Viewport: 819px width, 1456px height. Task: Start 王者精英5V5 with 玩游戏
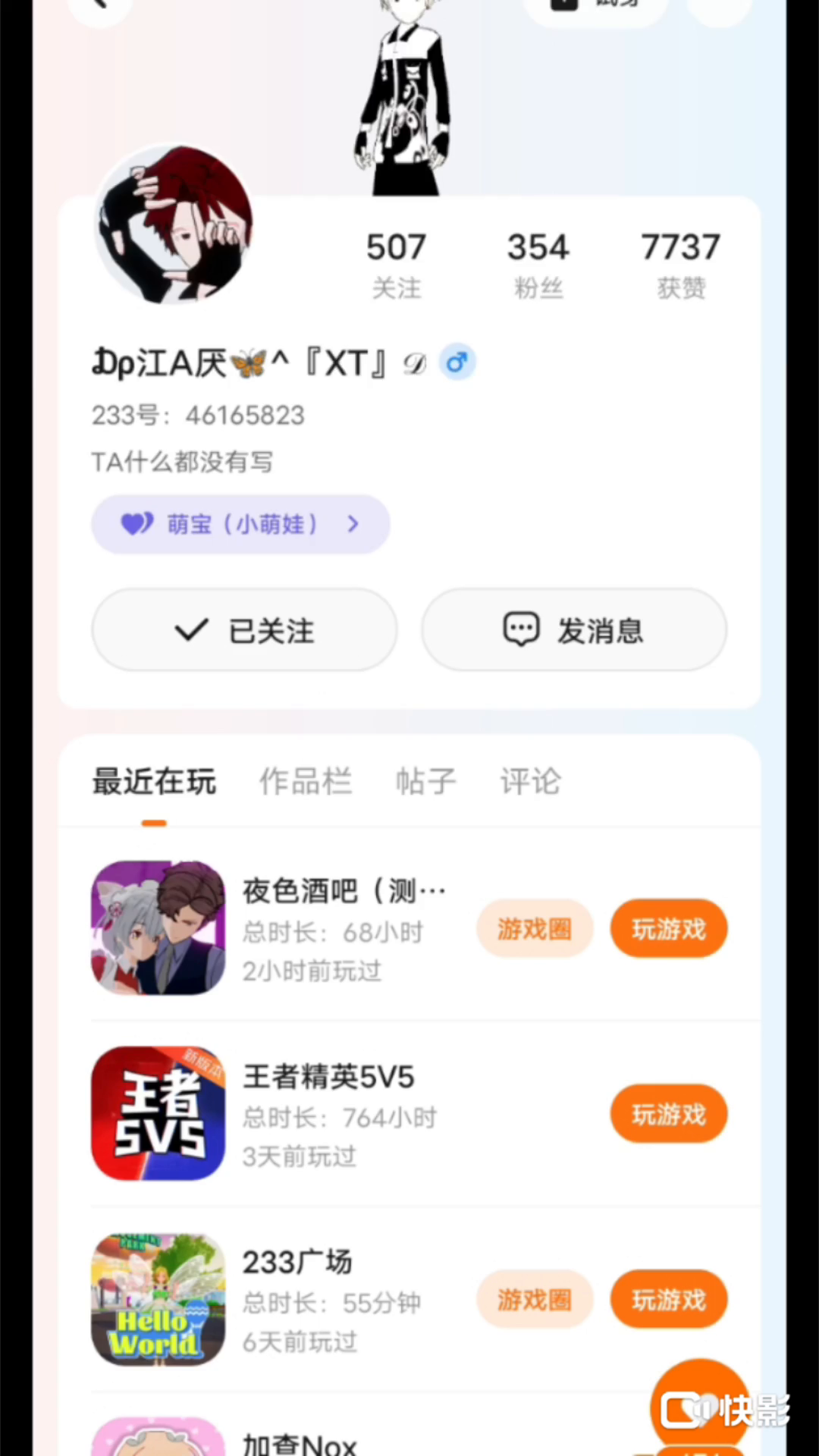point(668,1114)
